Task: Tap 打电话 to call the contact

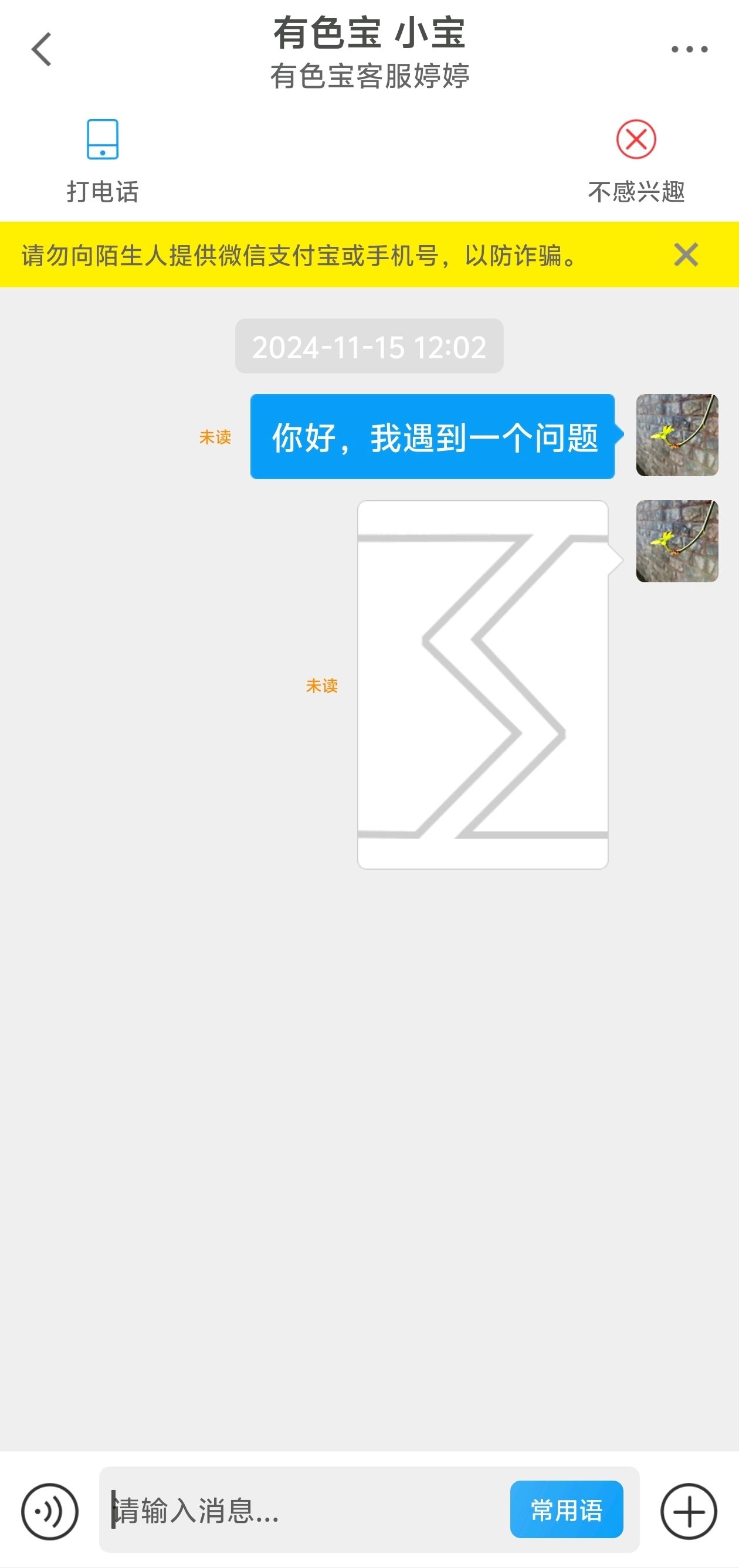Action: pyautogui.click(x=102, y=162)
